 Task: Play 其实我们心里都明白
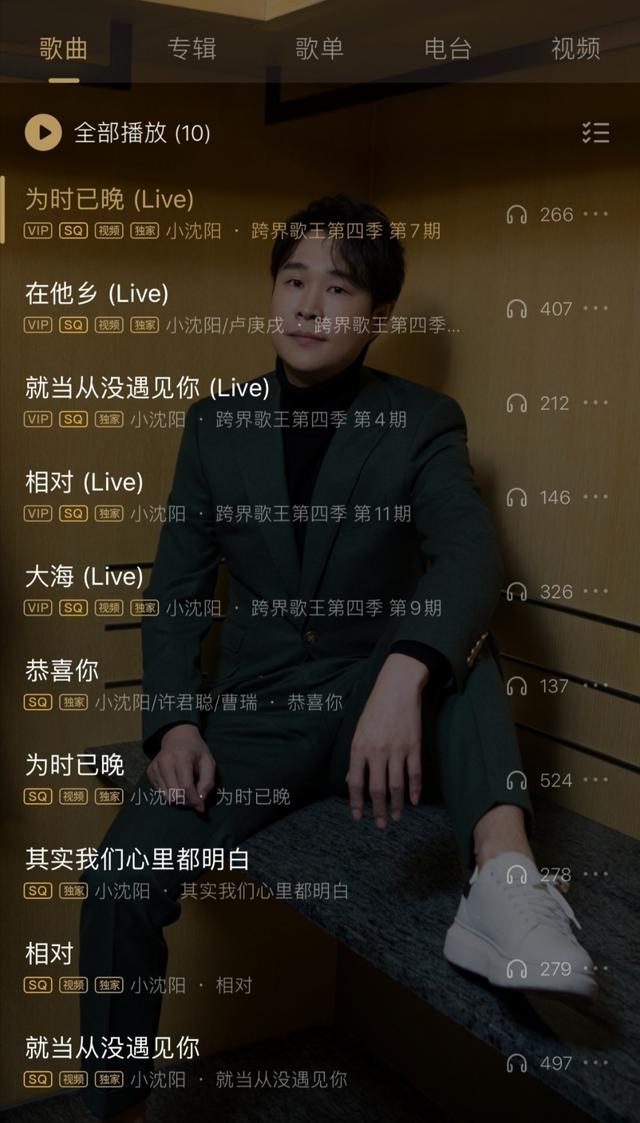tap(137, 859)
